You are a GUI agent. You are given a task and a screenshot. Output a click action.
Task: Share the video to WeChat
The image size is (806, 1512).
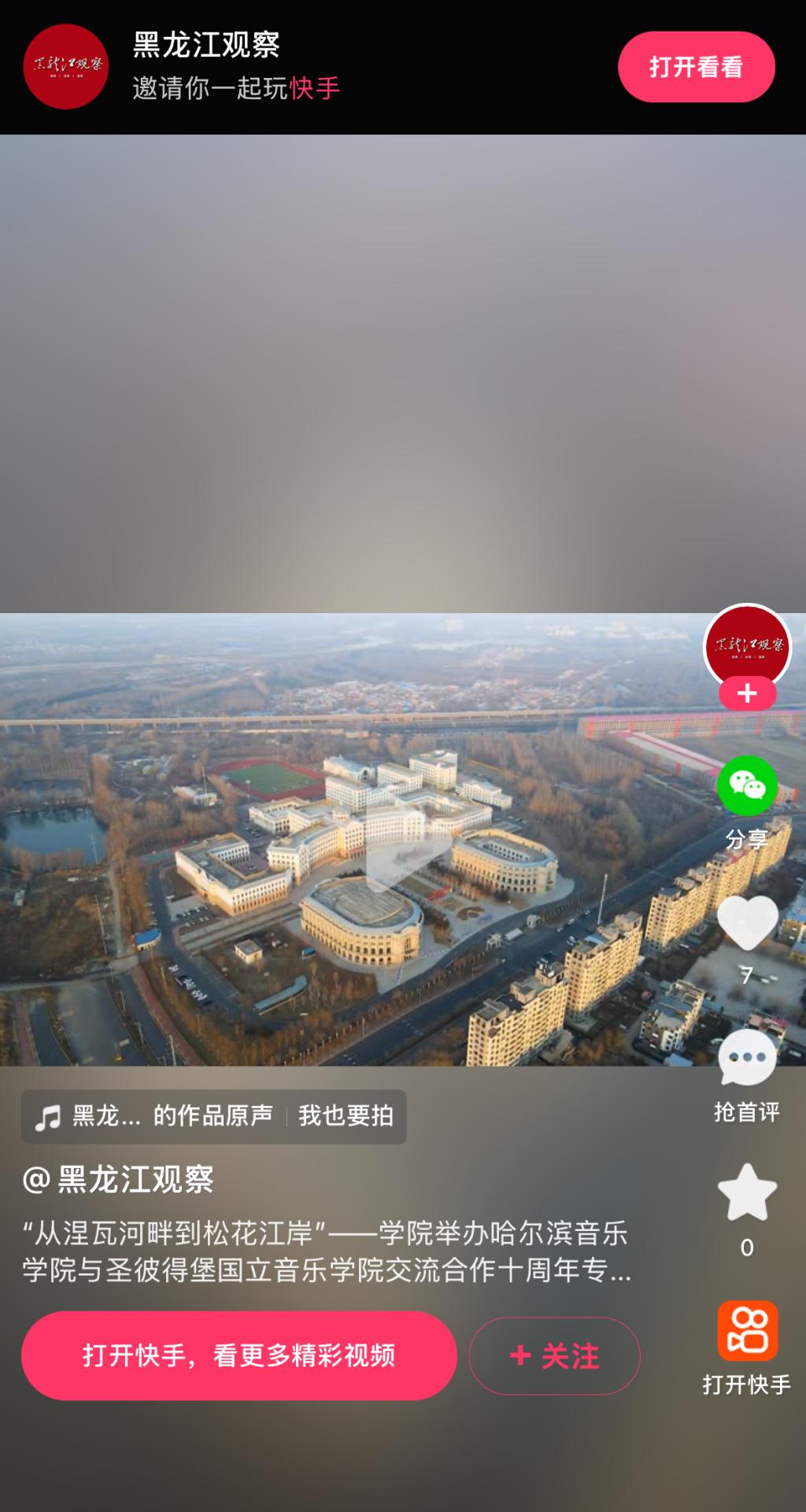[x=747, y=786]
